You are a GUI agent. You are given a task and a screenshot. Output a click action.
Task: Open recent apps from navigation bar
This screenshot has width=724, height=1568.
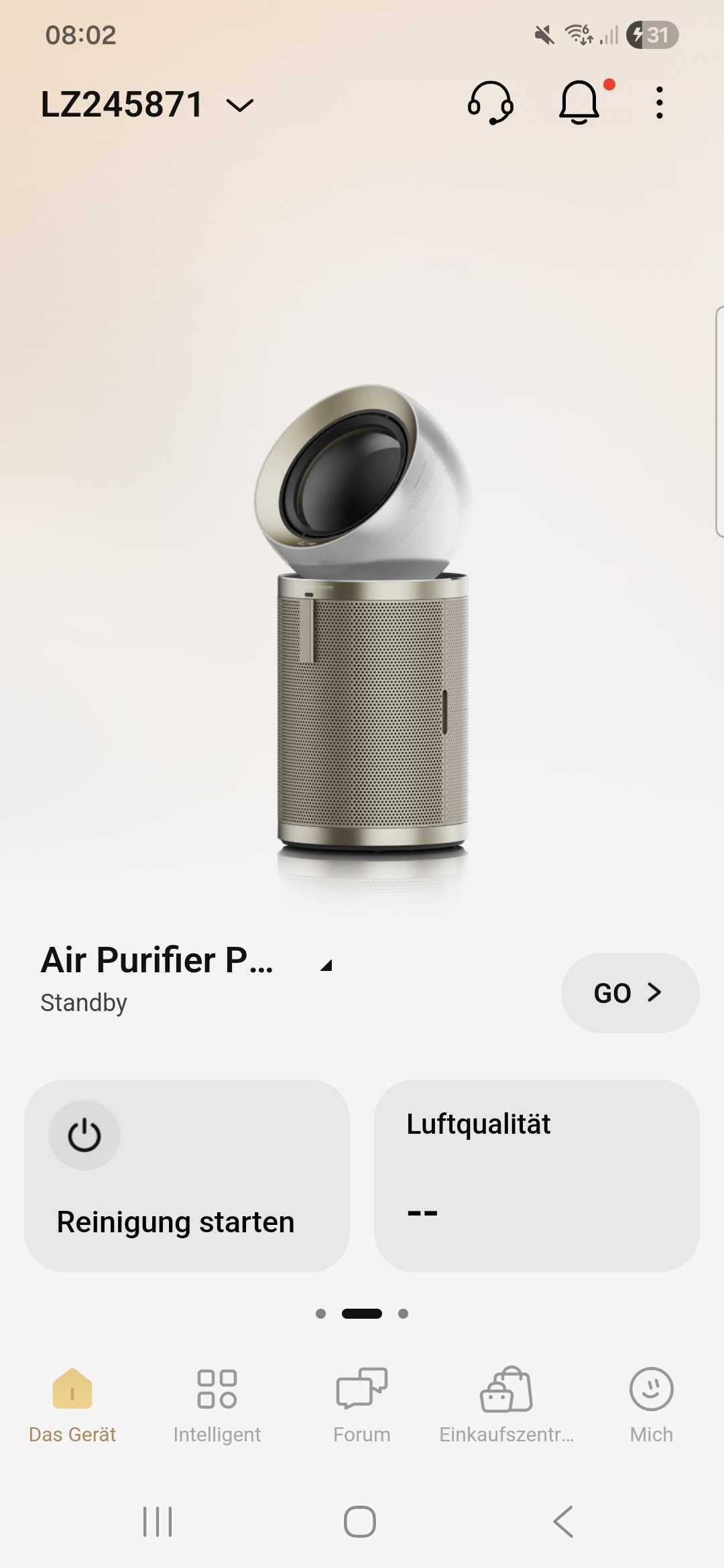[x=158, y=1522]
